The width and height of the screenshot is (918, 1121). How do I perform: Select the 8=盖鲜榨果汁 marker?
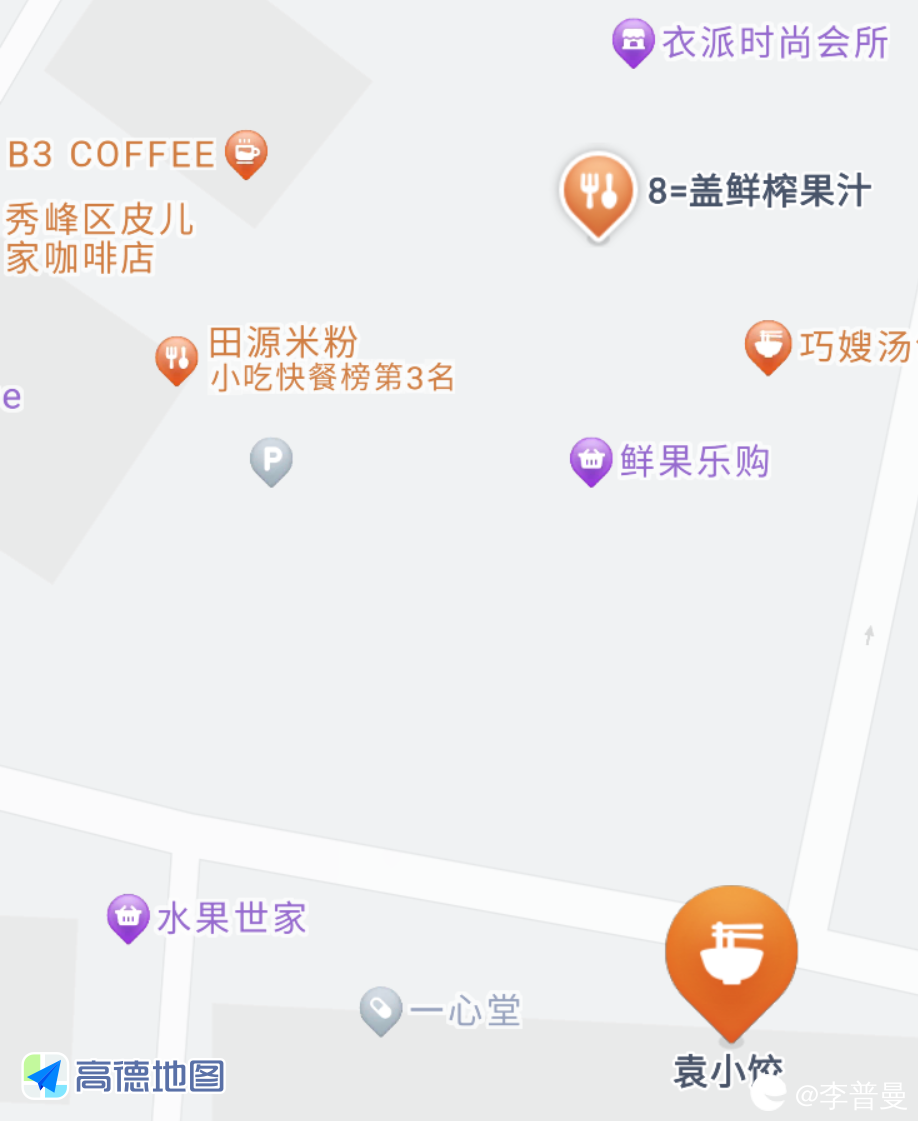597,191
